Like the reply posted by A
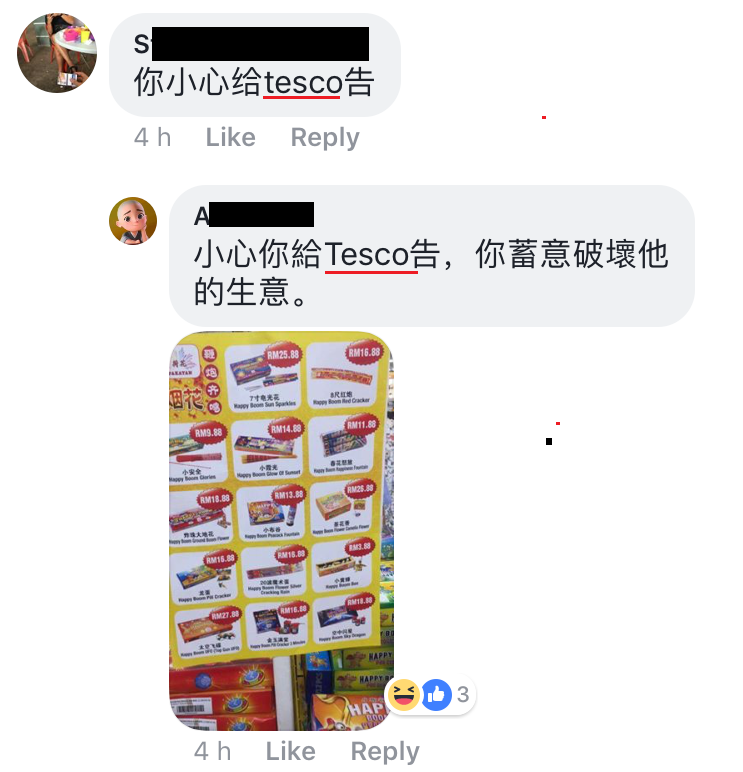The image size is (743, 772). tap(290, 751)
